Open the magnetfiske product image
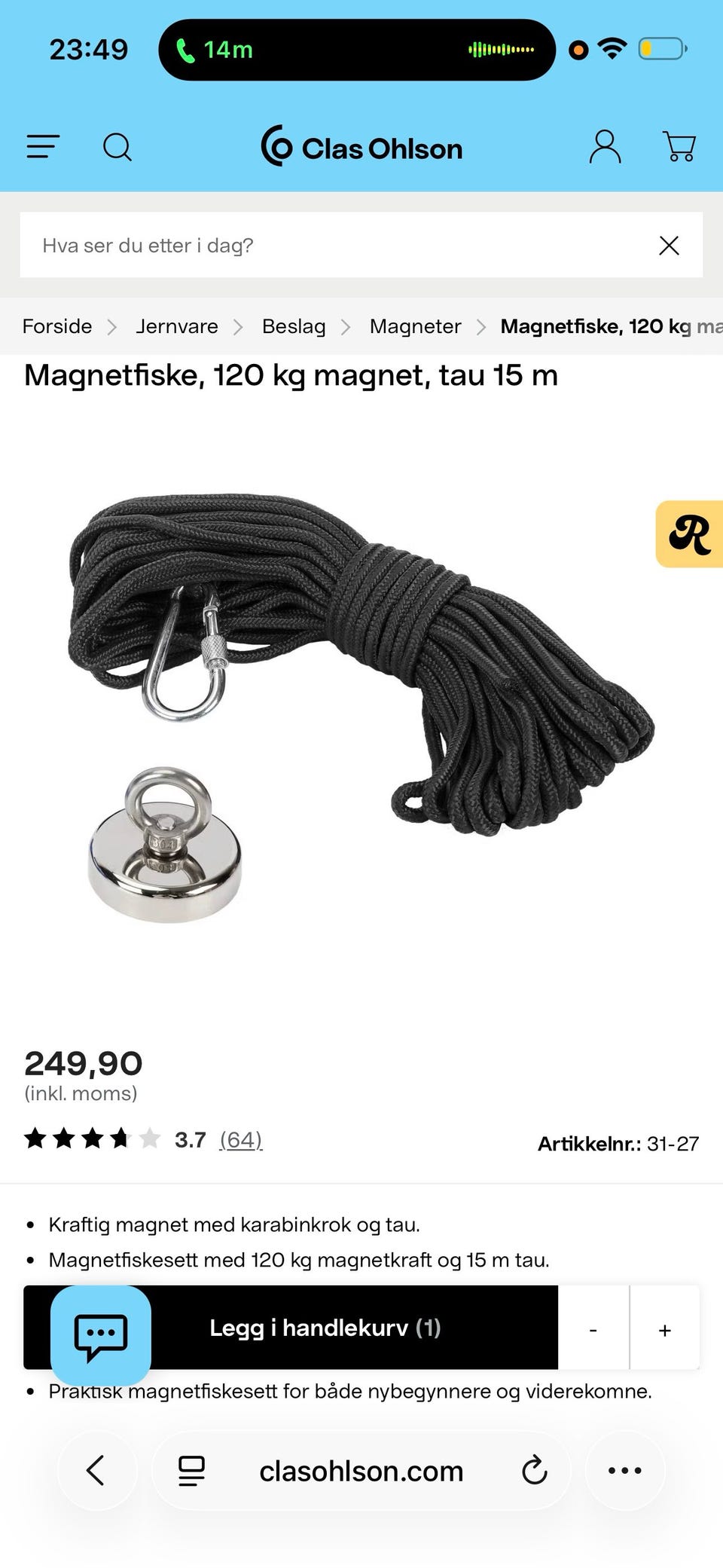 [361, 708]
